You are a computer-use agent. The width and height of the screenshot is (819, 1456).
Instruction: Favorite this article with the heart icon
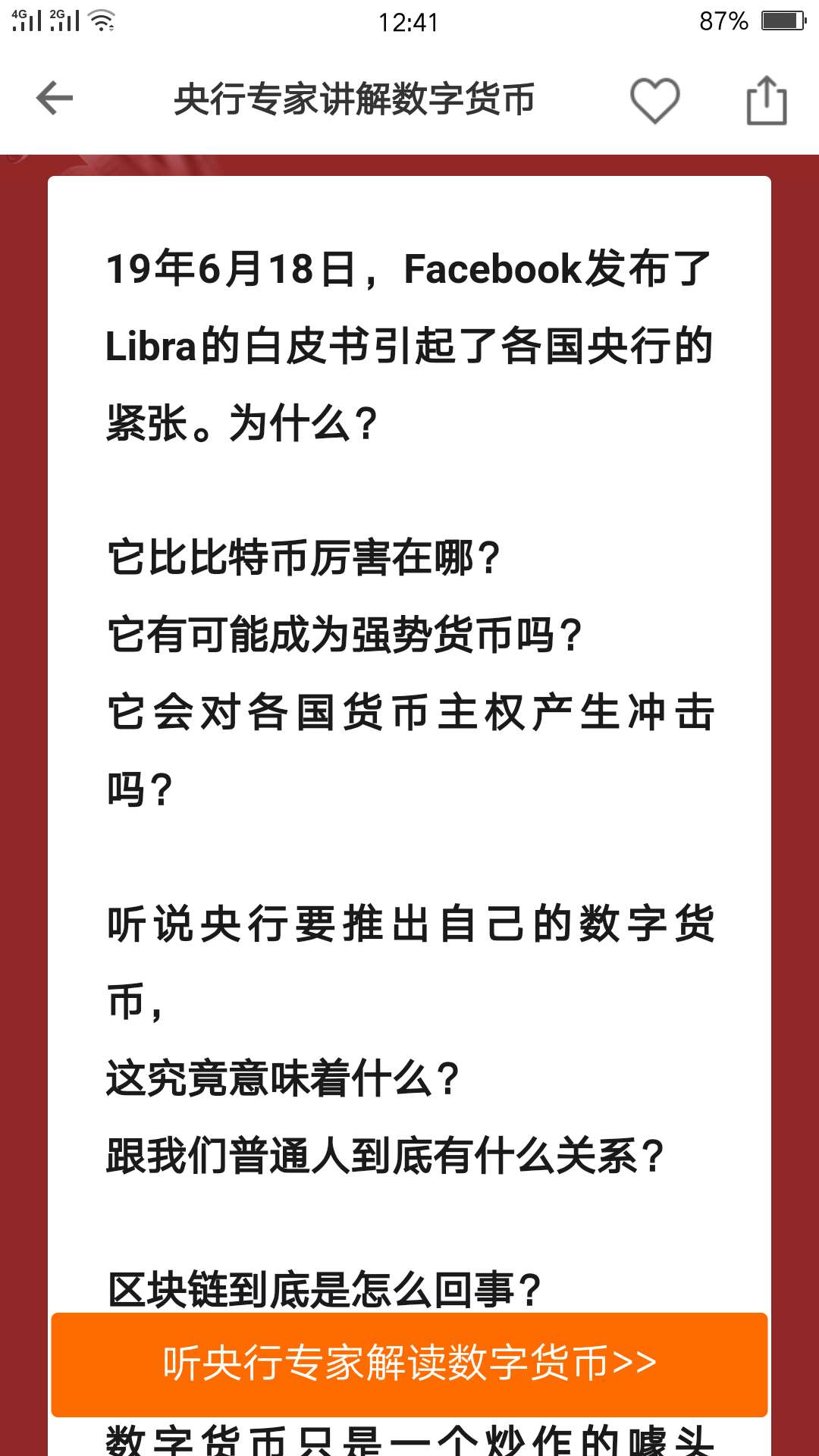[x=654, y=100]
